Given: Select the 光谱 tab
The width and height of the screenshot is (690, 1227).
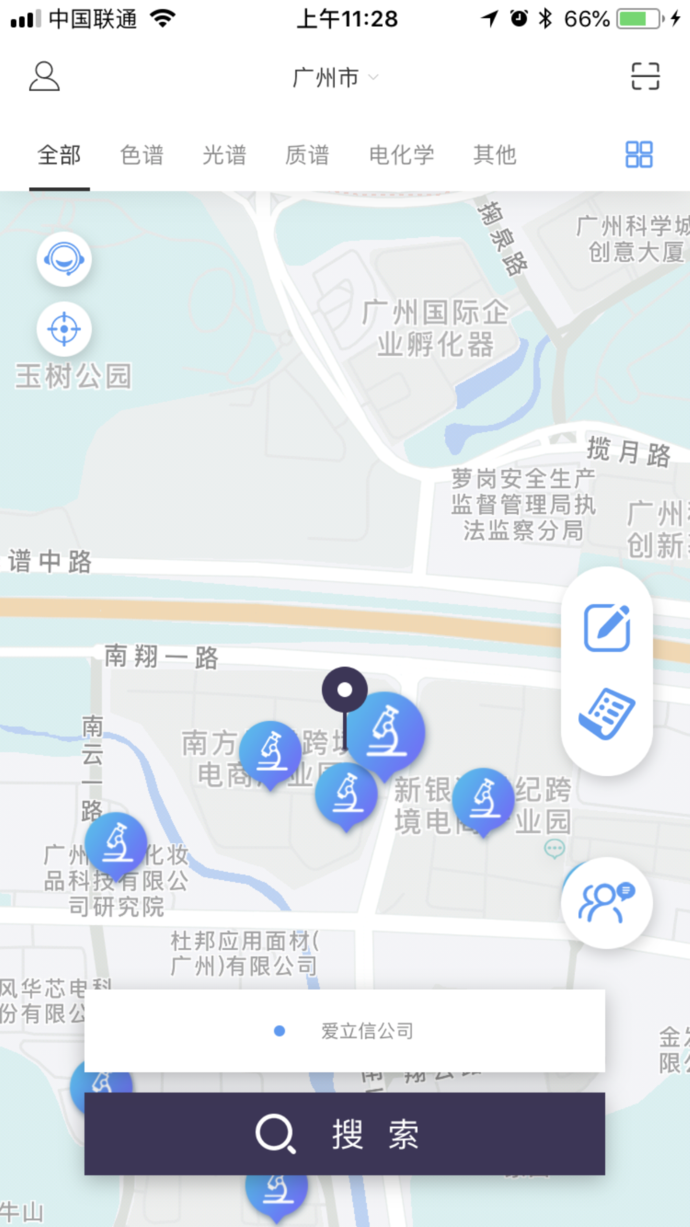Looking at the screenshot, I should point(224,155).
